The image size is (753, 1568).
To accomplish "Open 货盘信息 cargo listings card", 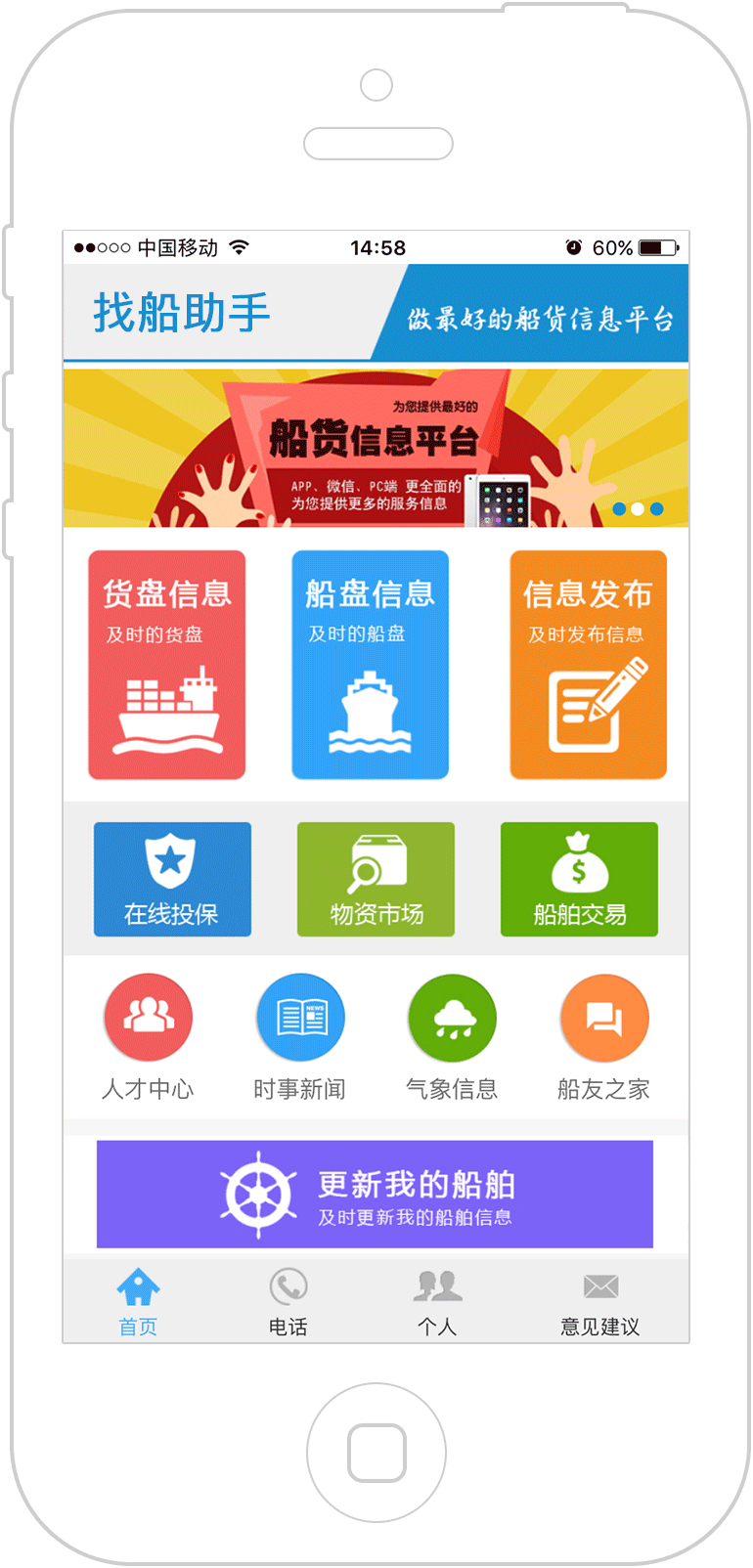I will (167, 665).
